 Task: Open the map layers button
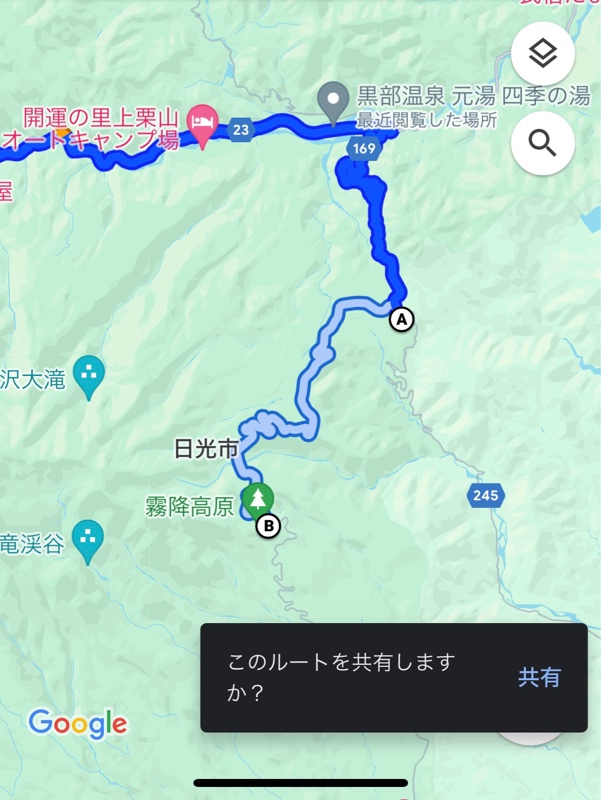[542, 54]
